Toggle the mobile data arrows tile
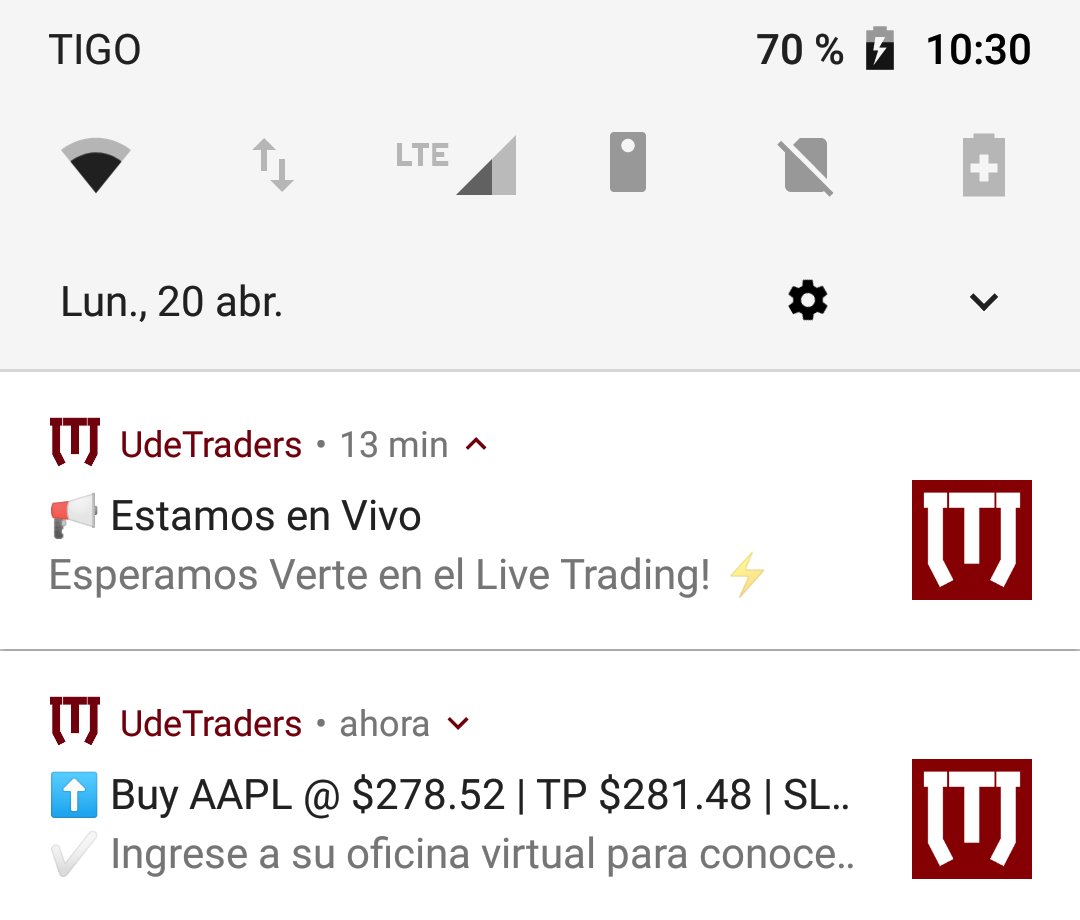The image size is (1080, 920). tap(272, 164)
